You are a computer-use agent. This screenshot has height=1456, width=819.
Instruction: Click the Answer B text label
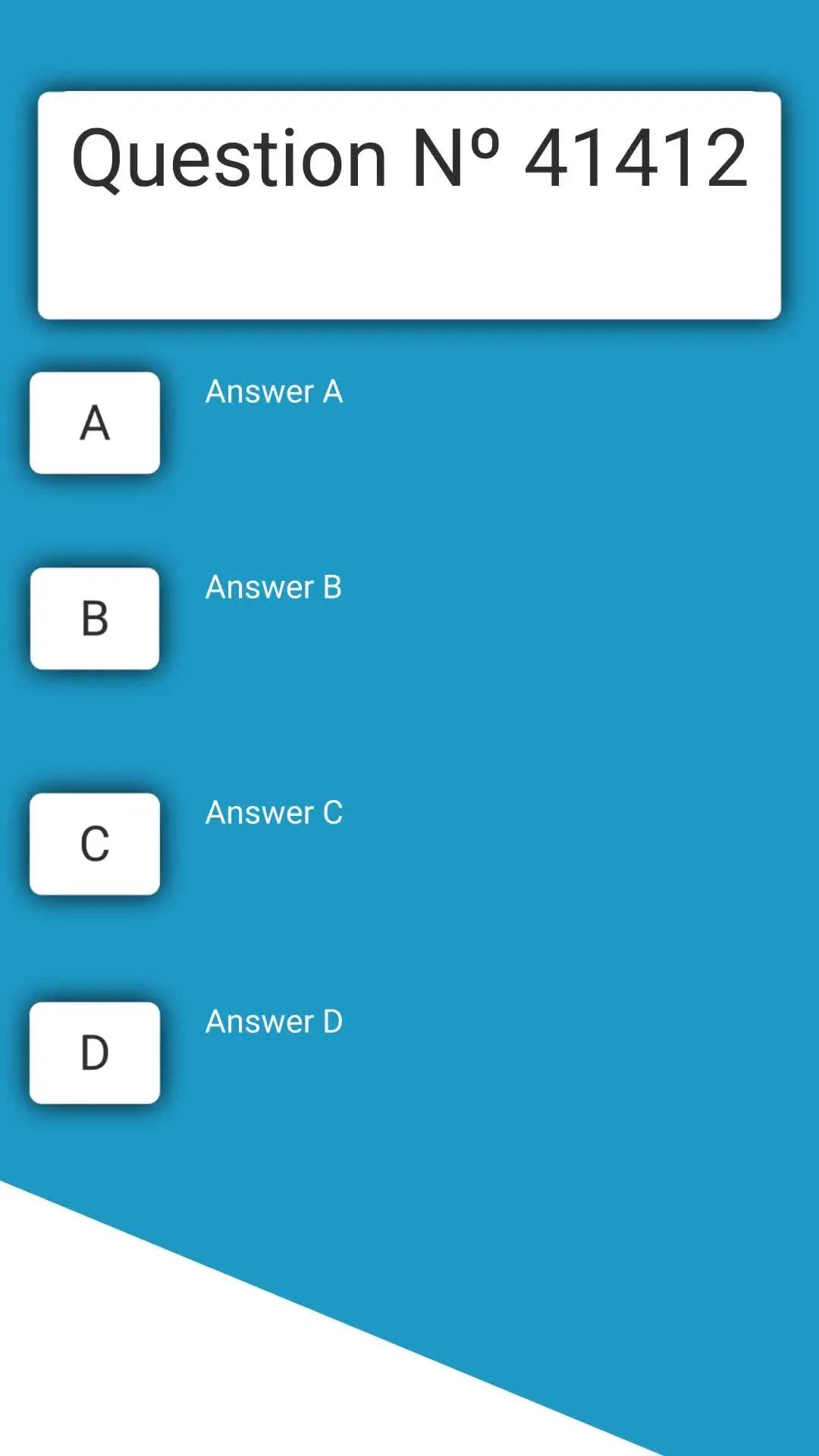point(274,588)
